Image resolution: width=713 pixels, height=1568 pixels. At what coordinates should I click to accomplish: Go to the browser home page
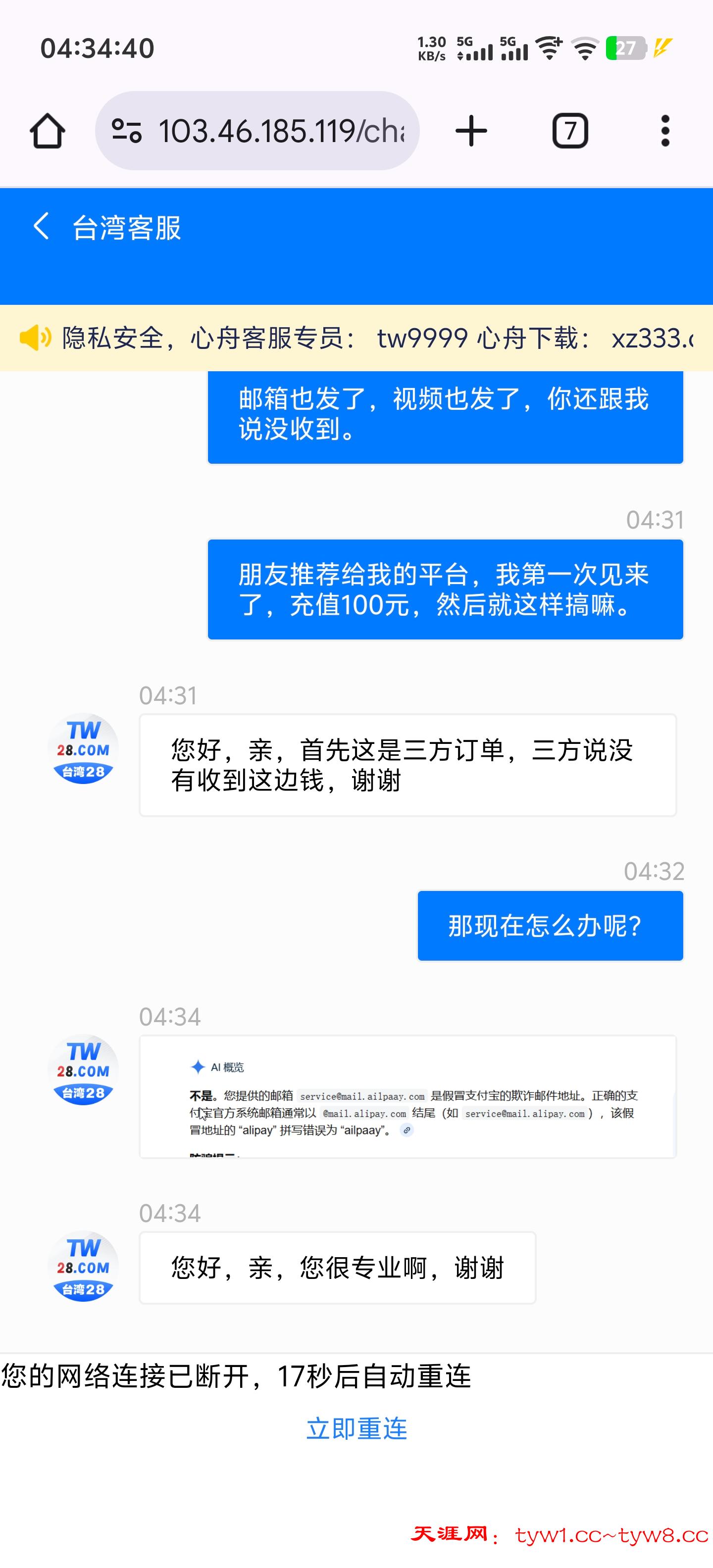(x=48, y=131)
